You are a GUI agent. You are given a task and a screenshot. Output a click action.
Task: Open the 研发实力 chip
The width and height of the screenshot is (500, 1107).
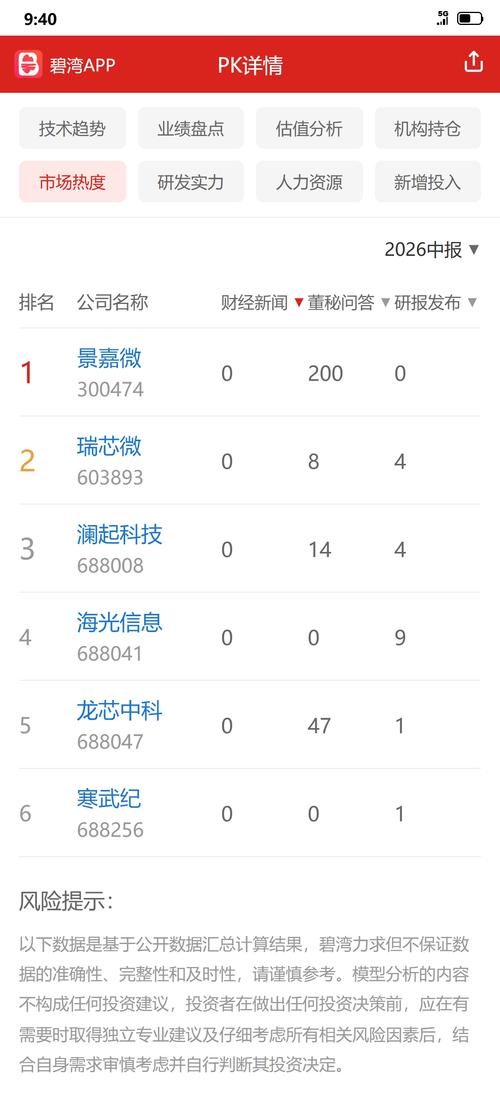[191, 182]
